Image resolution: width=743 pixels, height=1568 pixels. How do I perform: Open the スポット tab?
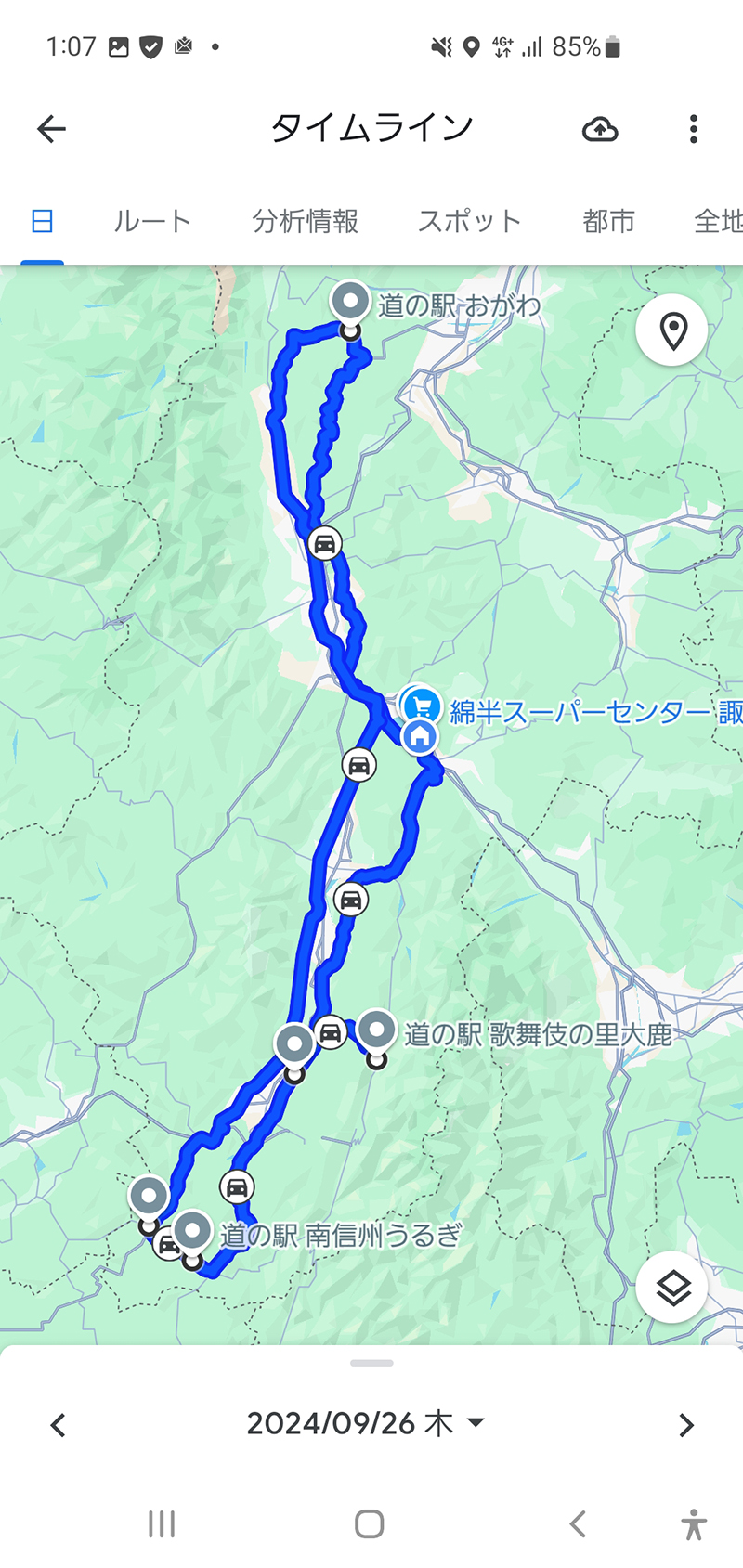(469, 221)
